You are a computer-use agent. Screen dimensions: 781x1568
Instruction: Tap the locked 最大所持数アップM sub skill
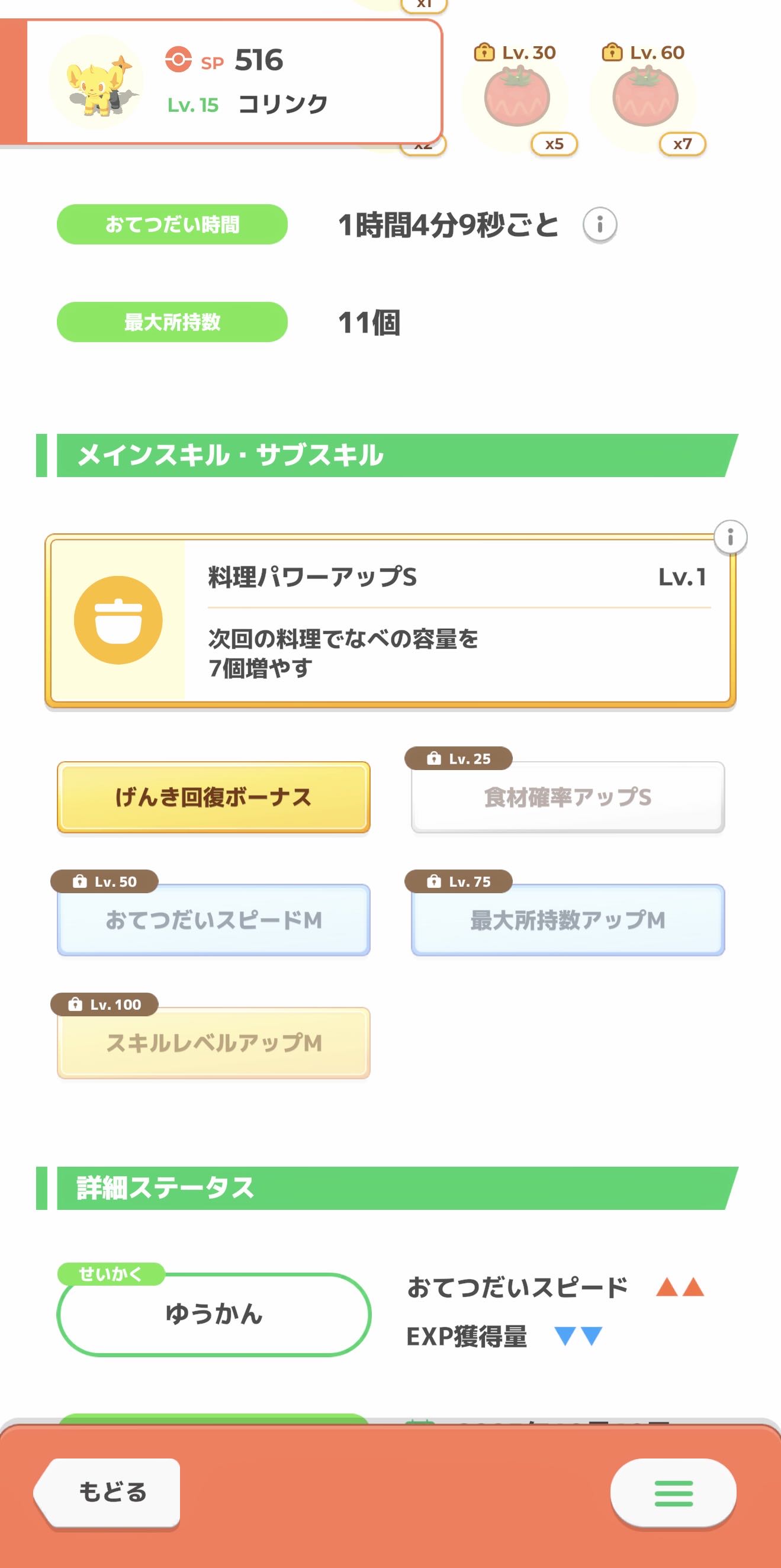tap(567, 920)
